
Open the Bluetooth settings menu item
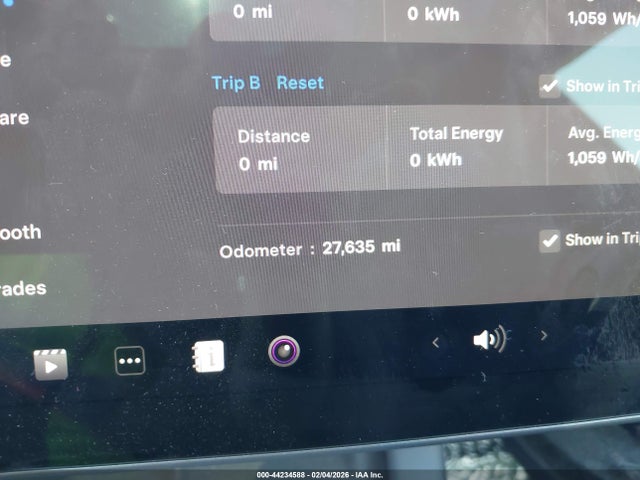[20, 233]
